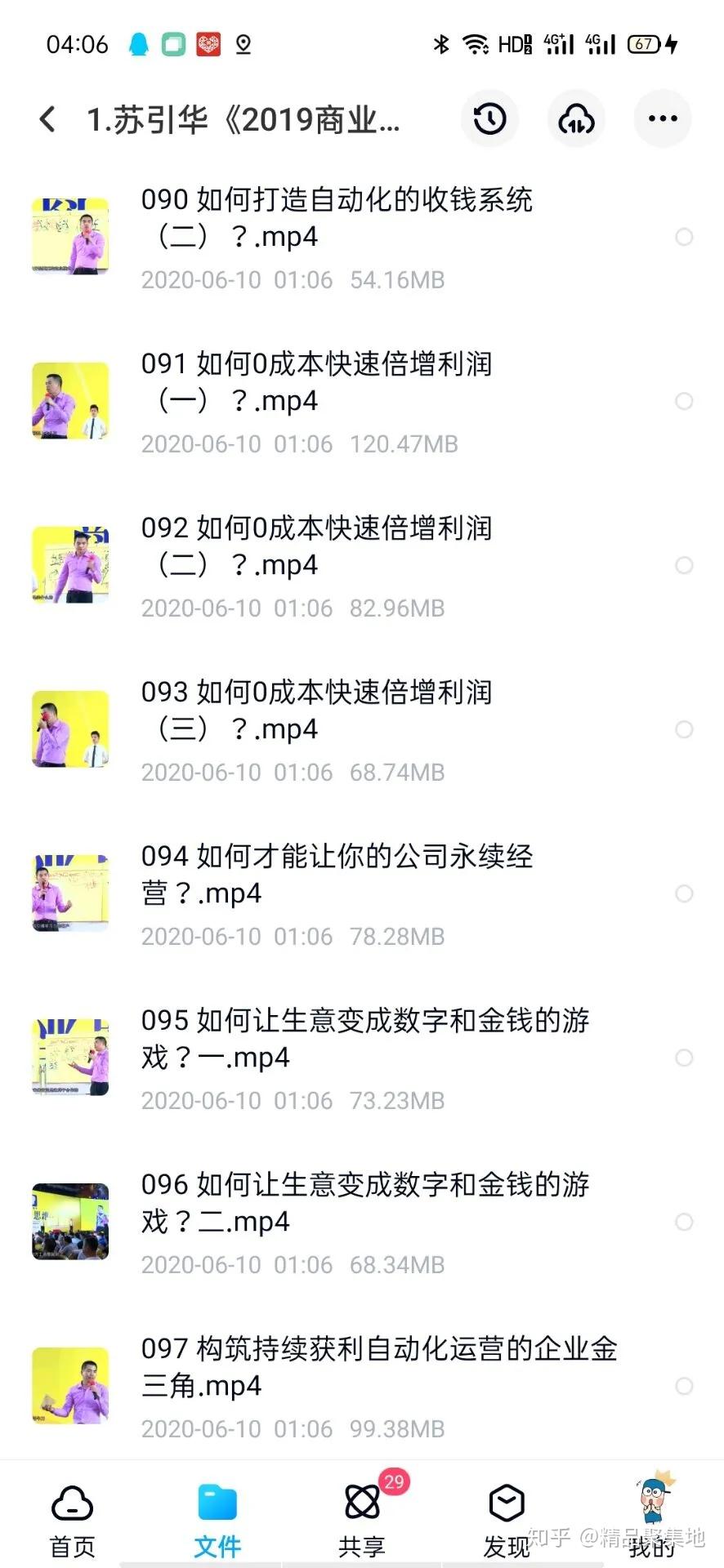
Task: Open video 094 如何才能让你的公司永续经营
Action: coord(362,894)
